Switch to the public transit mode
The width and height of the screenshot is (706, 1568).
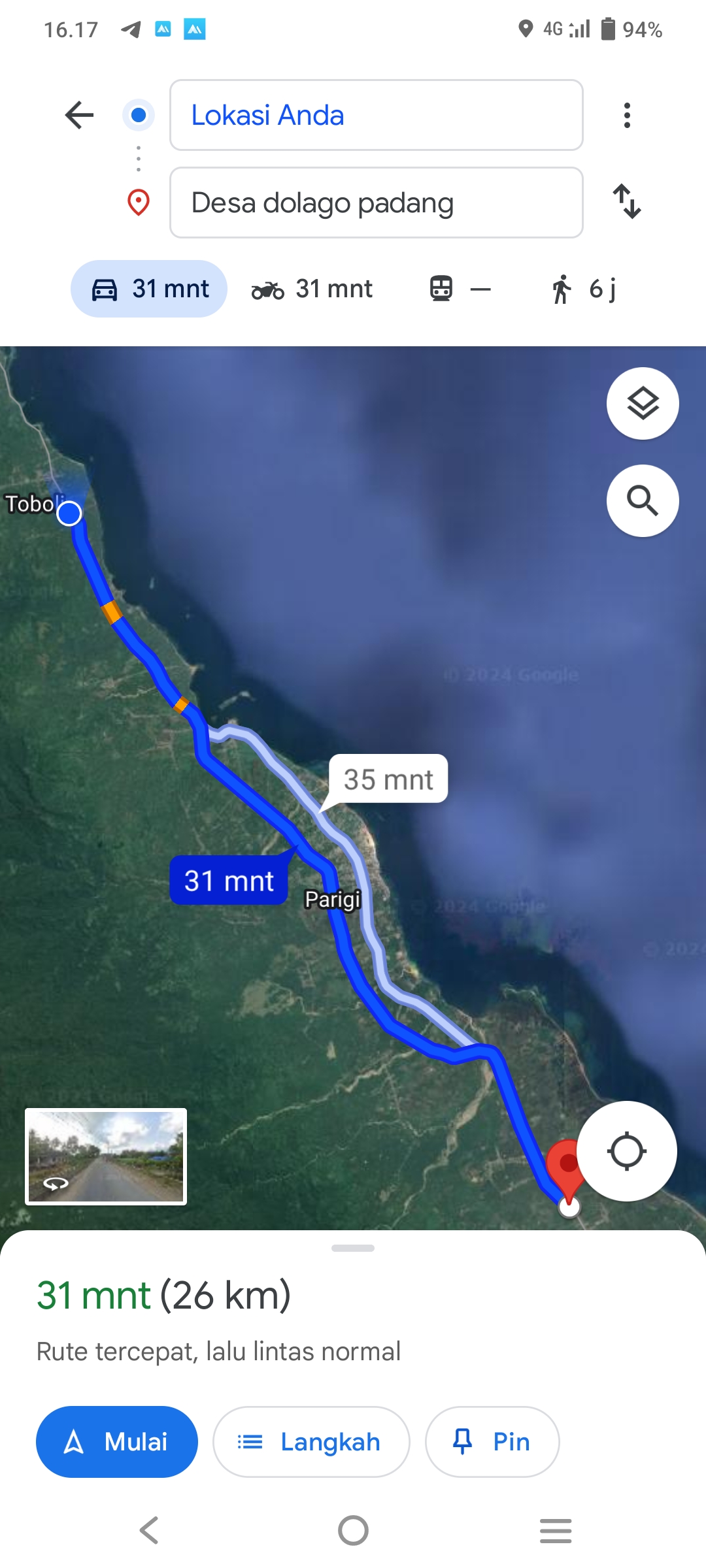[460, 289]
